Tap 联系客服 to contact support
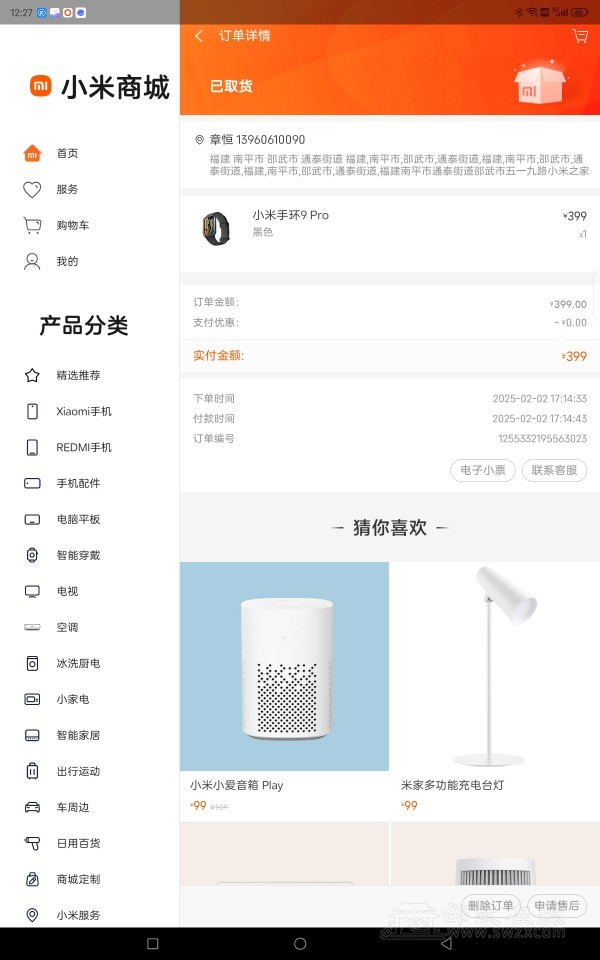 tap(554, 470)
